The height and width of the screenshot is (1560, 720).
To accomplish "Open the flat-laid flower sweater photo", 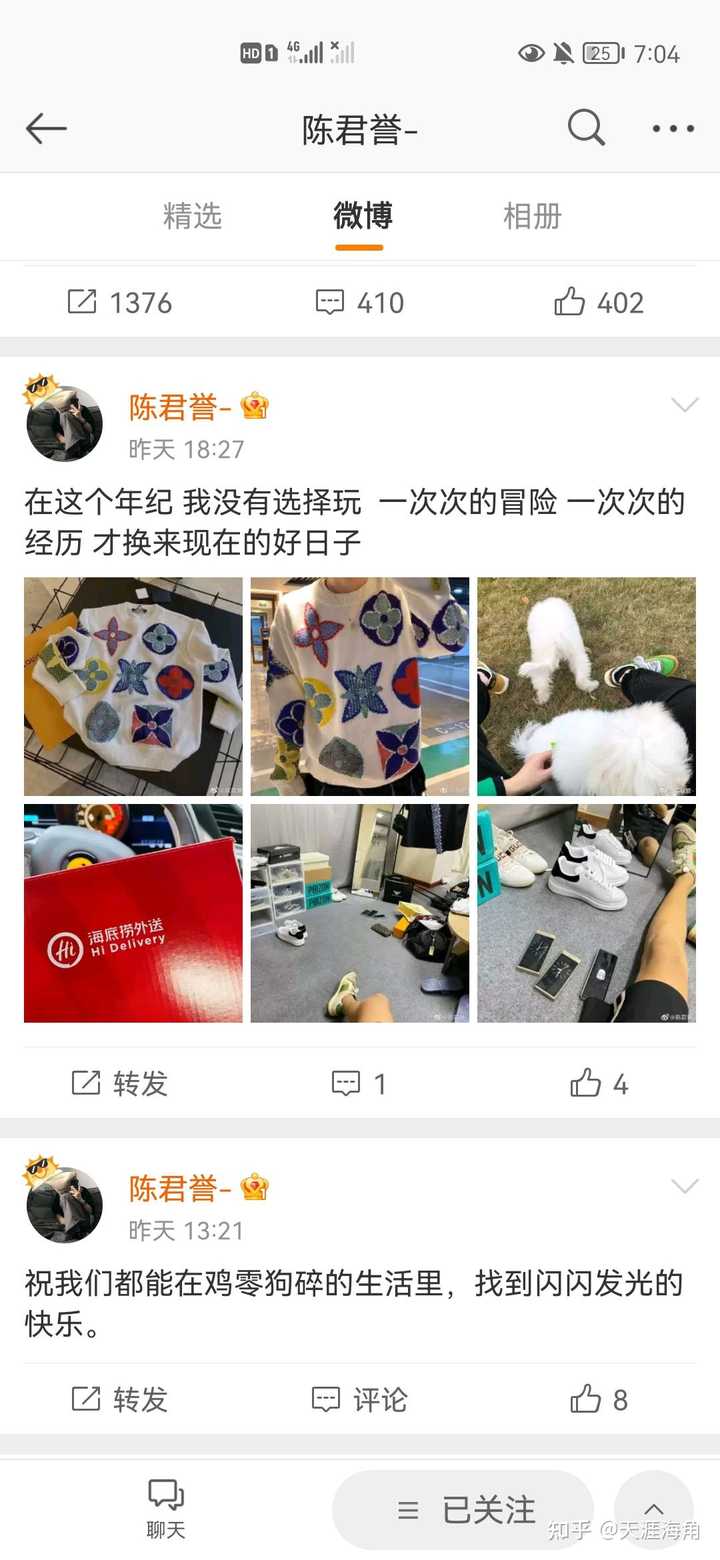I will coord(133,686).
